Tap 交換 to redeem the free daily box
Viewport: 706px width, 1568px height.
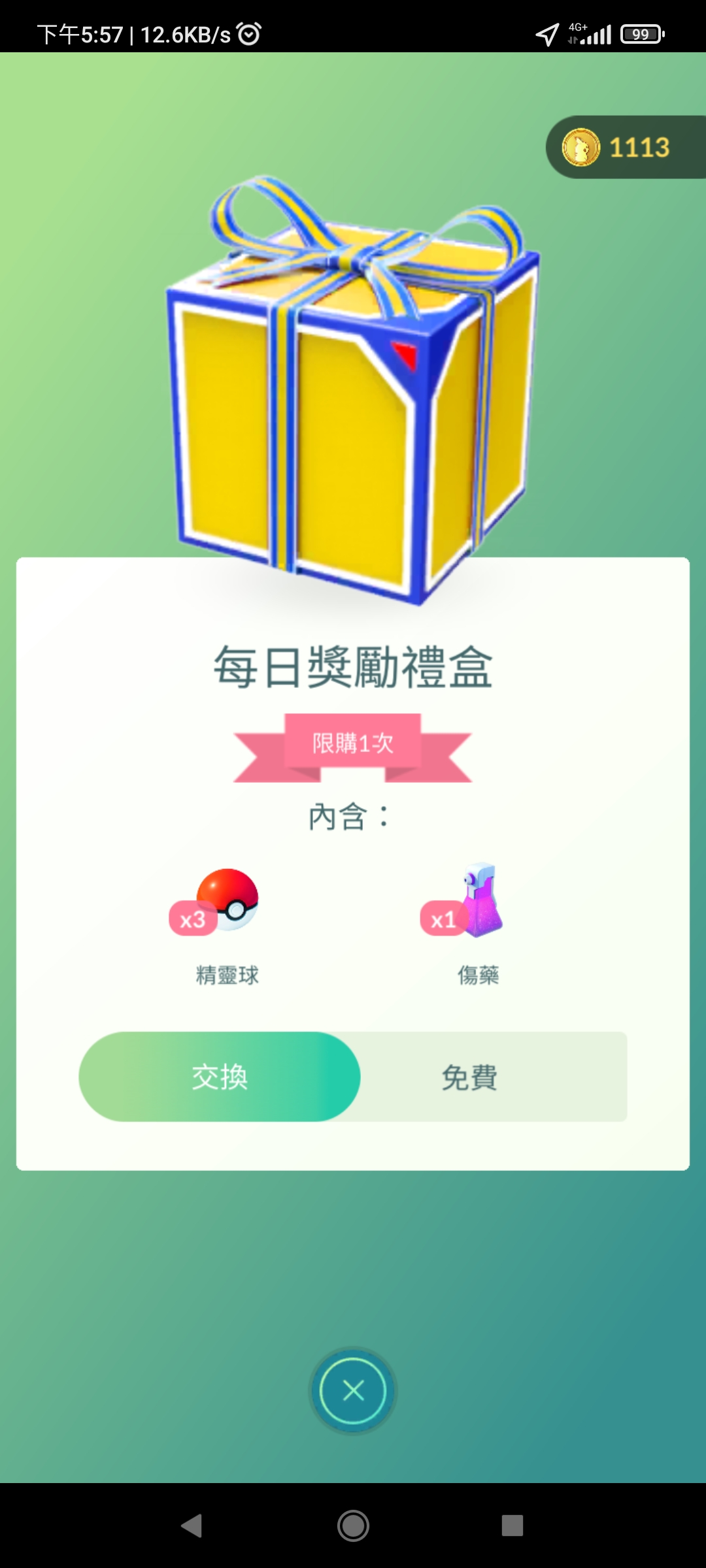tap(220, 1077)
